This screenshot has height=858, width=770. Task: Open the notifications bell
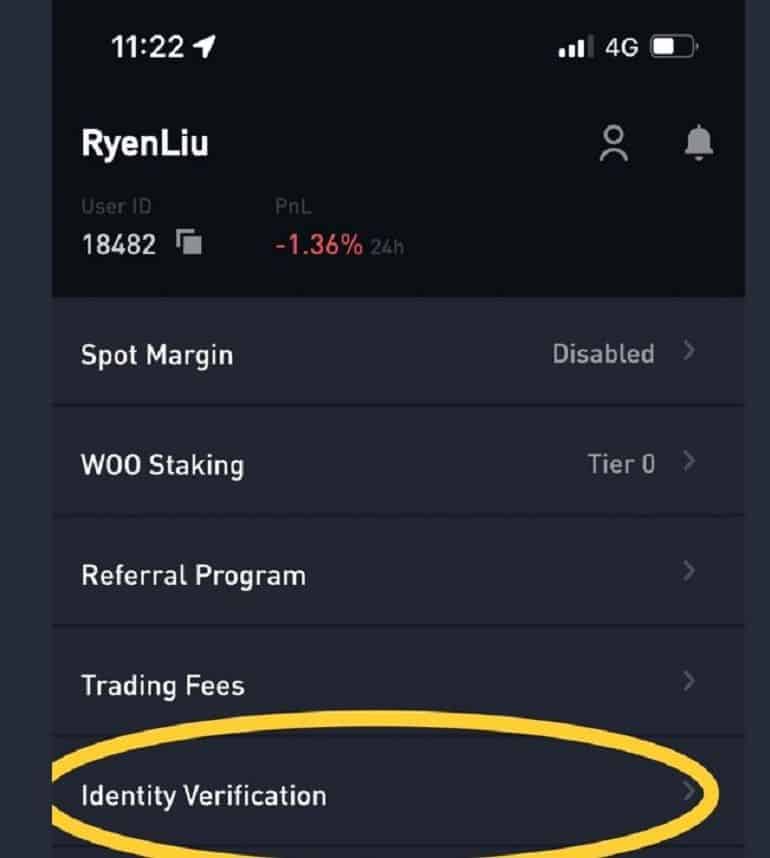click(x=699, y=144)
